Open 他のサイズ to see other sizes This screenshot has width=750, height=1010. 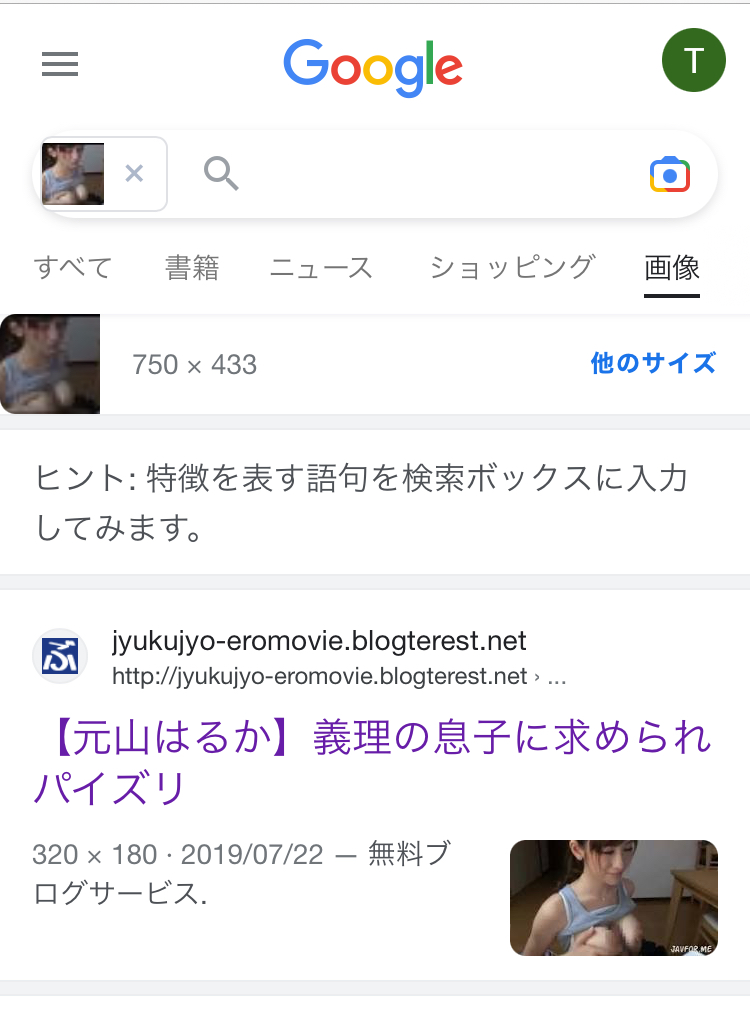tap(655, 364)
